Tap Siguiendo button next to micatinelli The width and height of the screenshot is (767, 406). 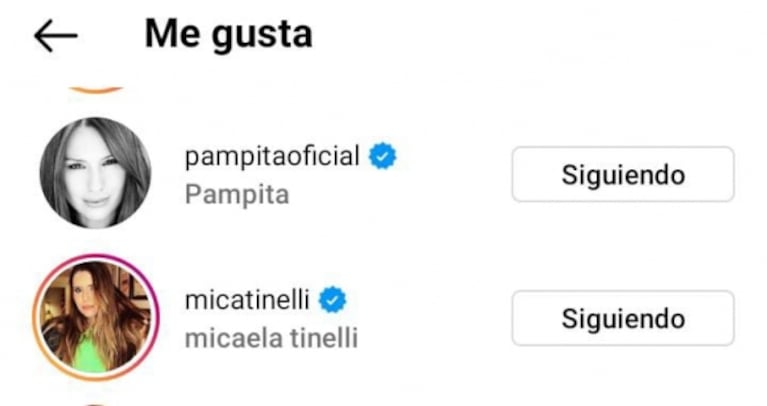(622, 319)
